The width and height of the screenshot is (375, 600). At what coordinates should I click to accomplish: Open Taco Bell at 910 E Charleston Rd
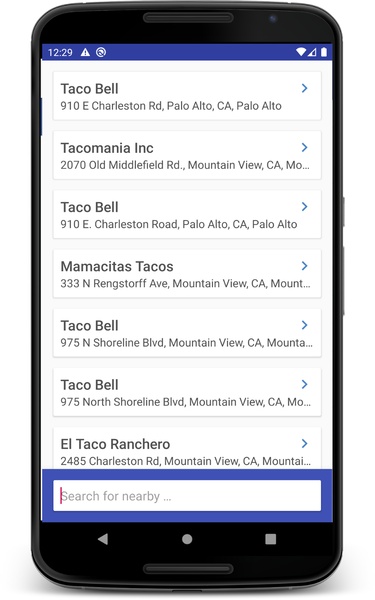pyautogui.click(x=187, y=96)
